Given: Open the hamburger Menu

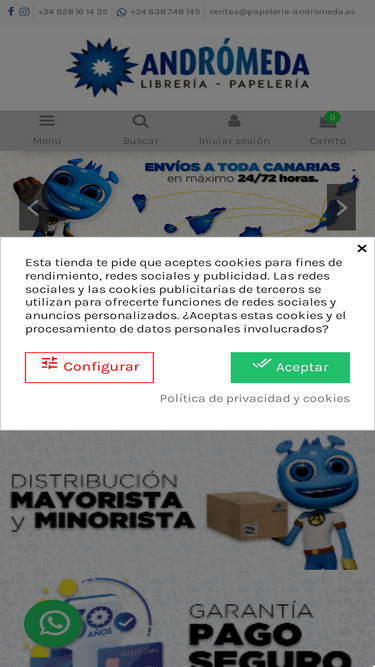Looking at the screenshot, I should (x=47, y=130).
